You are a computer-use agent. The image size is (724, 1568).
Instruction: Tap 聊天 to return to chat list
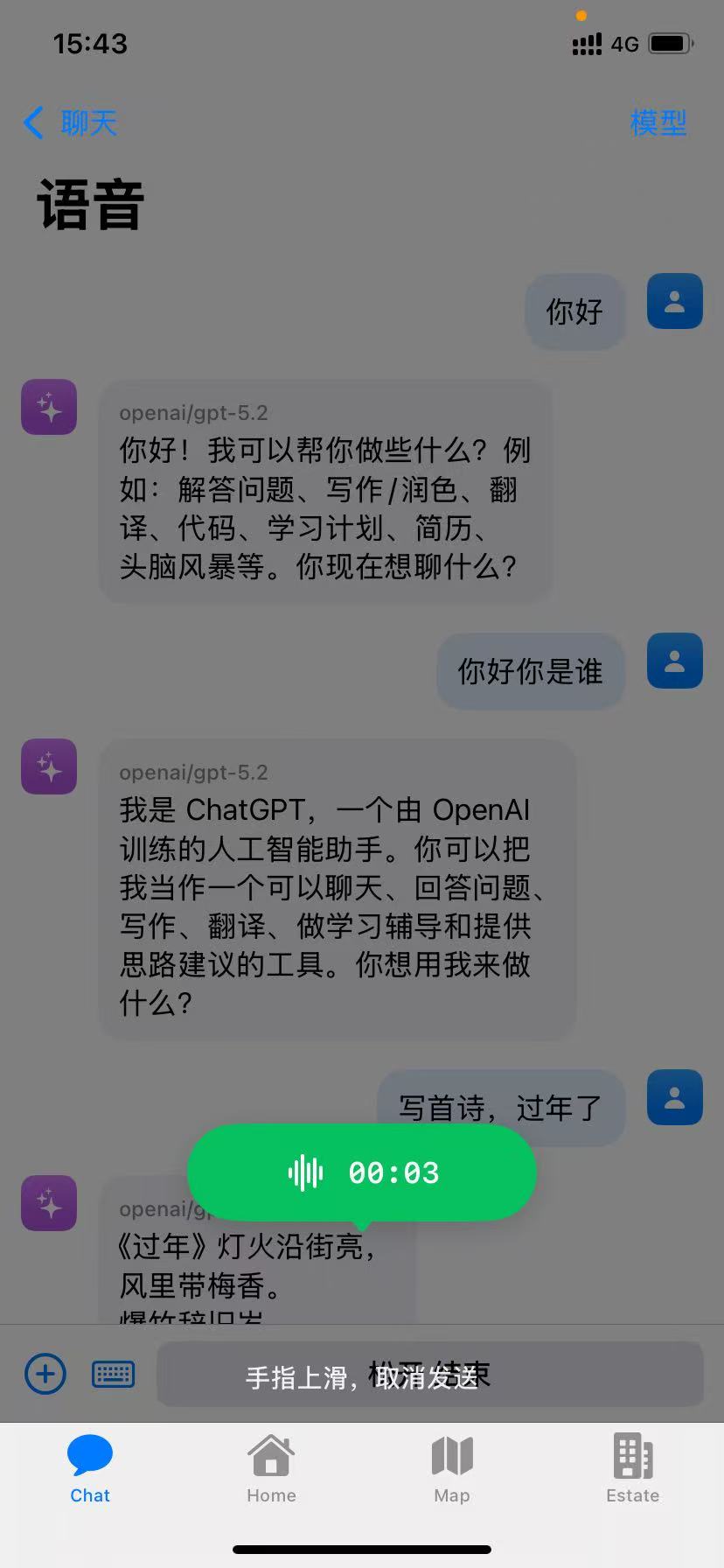pyautogui.click(x=86, y=122)
